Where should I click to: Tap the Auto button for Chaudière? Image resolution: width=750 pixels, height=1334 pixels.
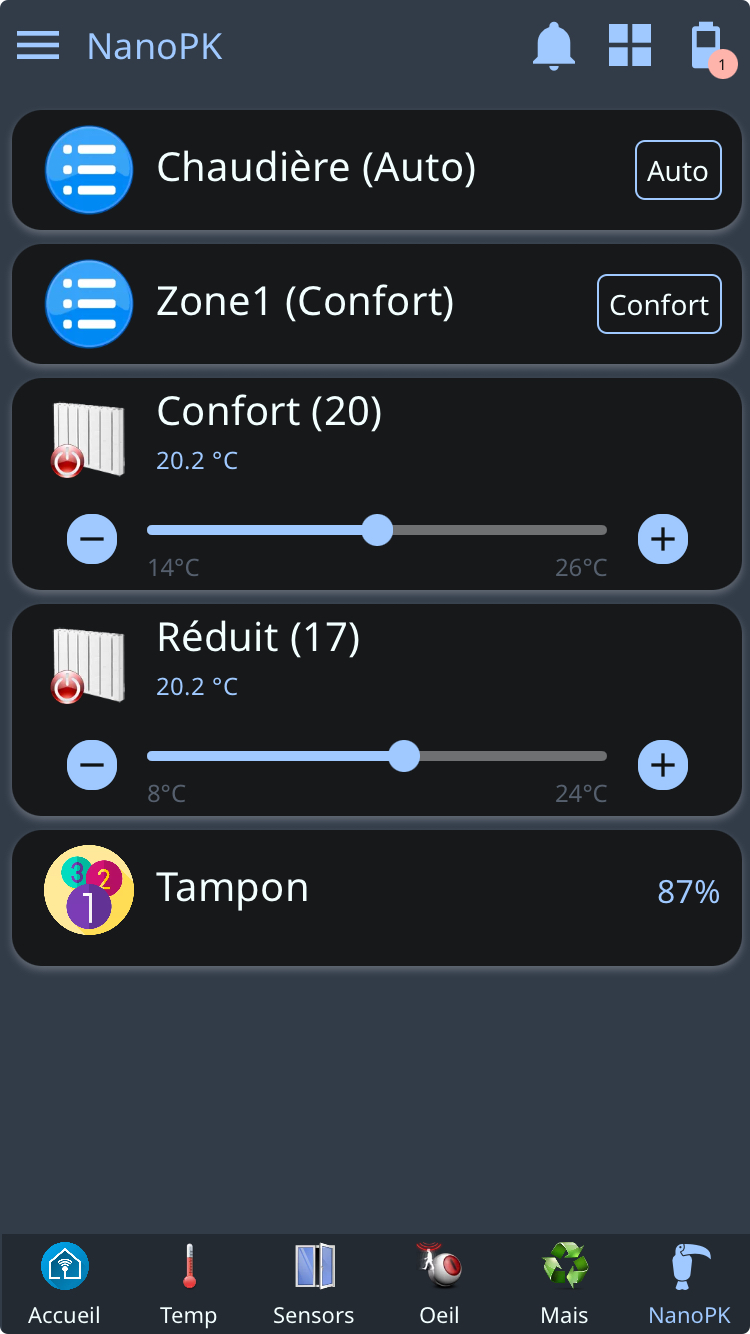pyautogui.click(x=678, y=171)
